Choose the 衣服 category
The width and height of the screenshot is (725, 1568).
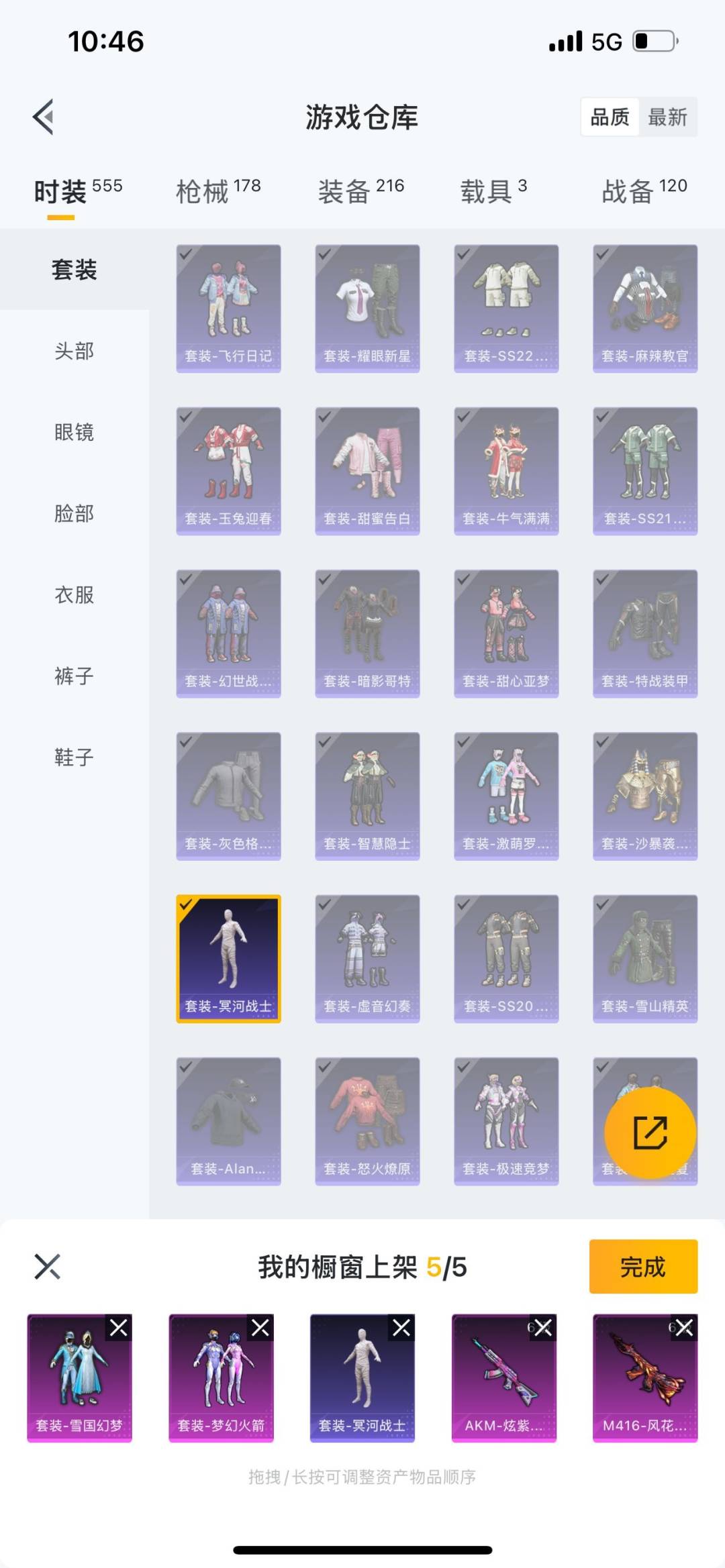click(x=75, y=594)
